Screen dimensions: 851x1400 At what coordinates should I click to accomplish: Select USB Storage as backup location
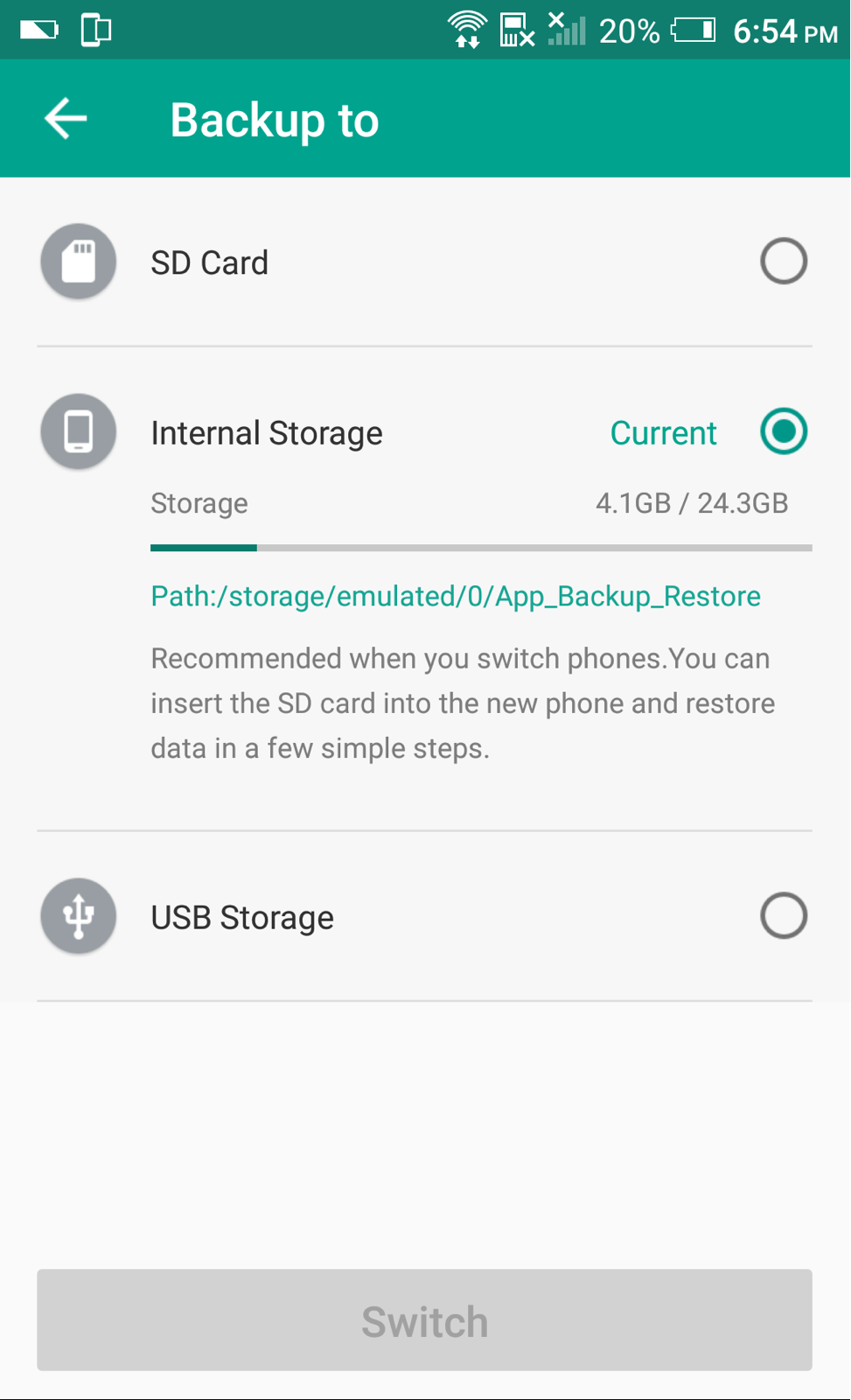pos(425,916)
